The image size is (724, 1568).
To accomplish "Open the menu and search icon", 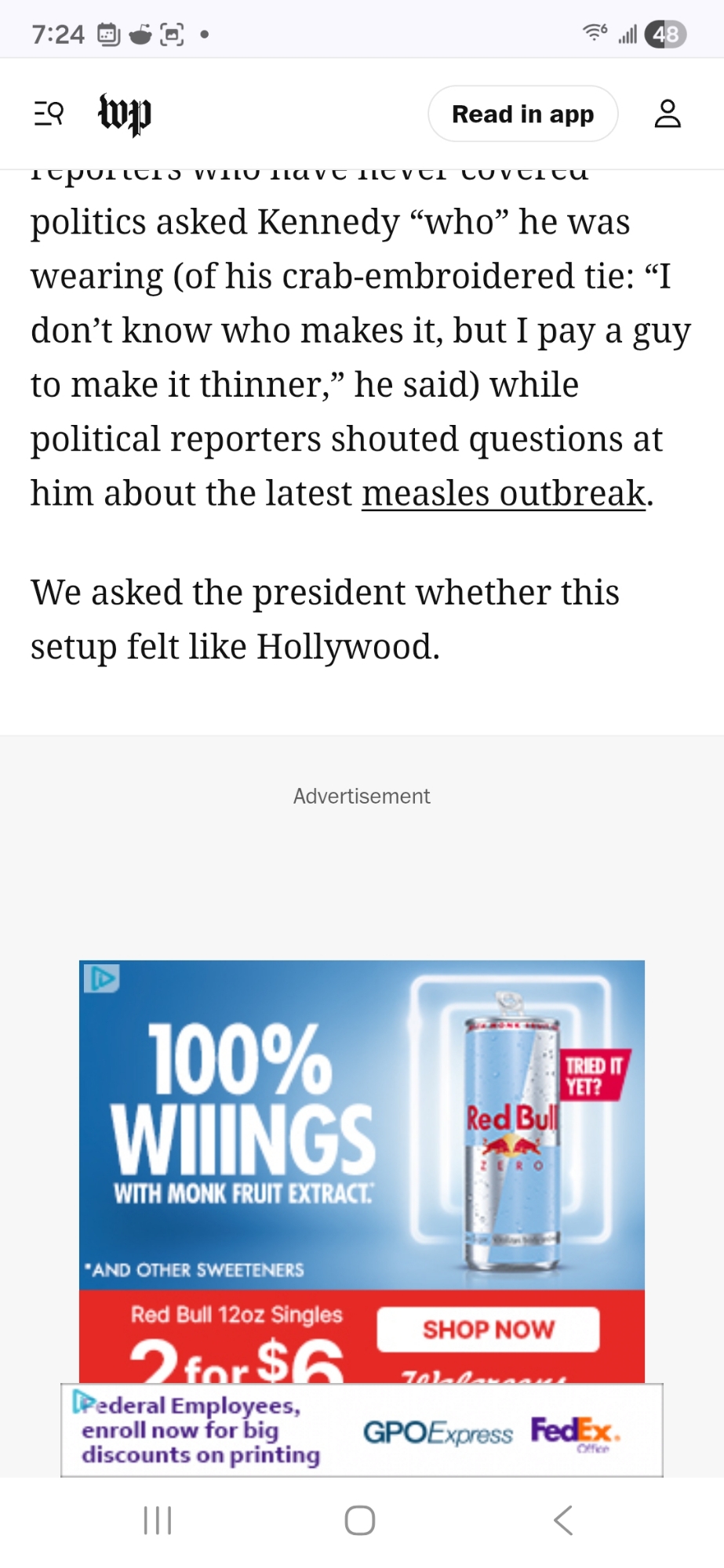I will (x=49, y=114).
